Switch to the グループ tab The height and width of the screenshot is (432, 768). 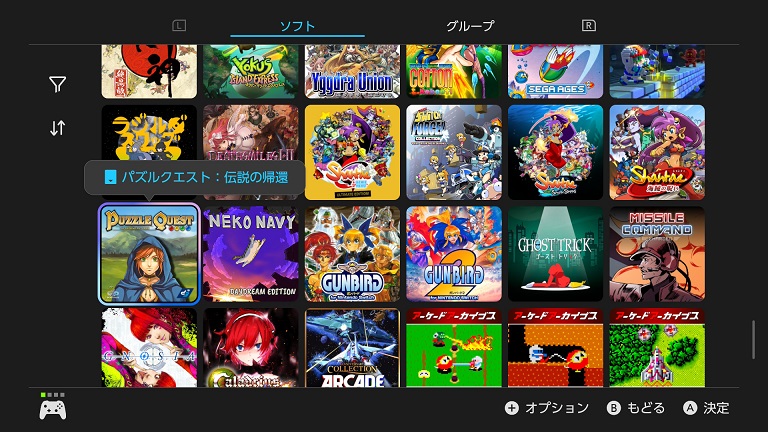(470, 26)
